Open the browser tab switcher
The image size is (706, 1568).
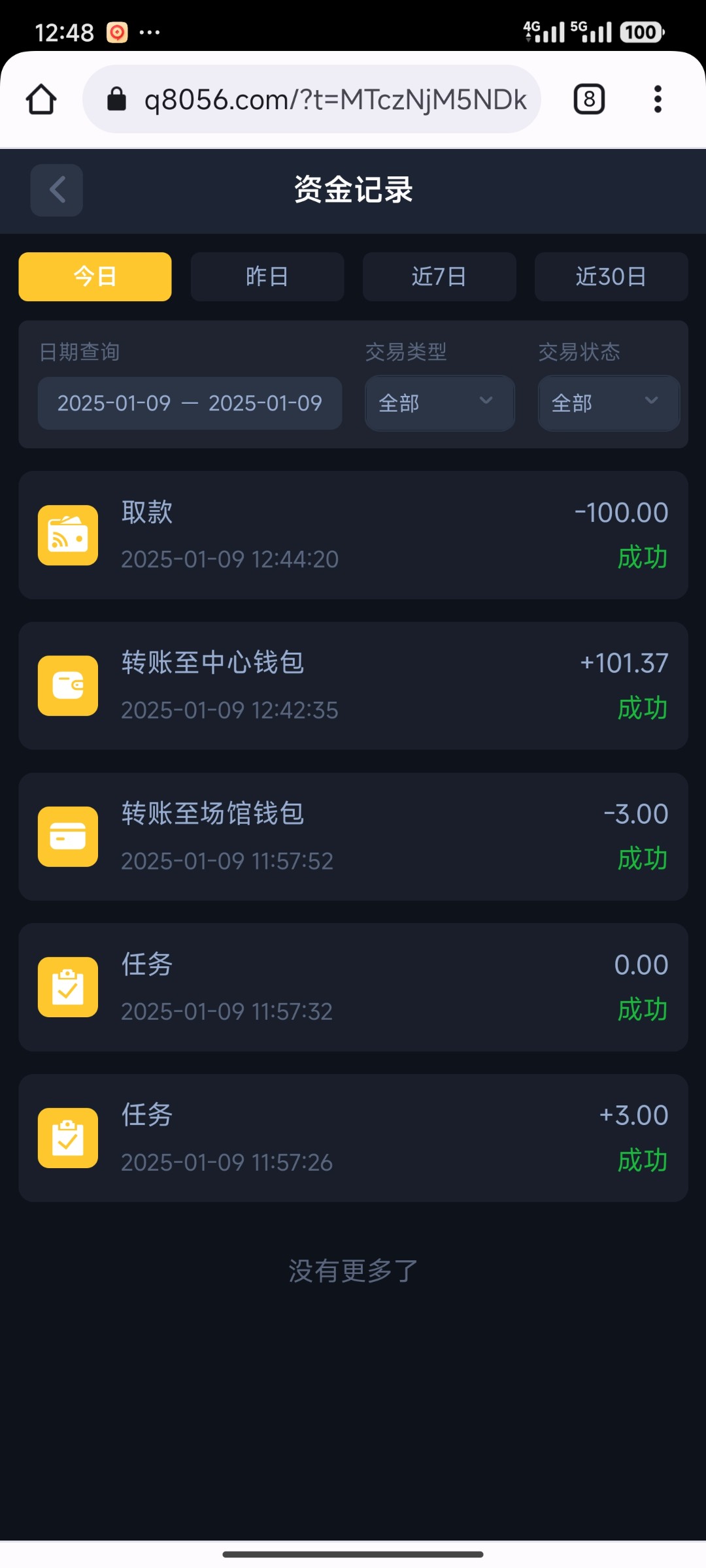589,99
